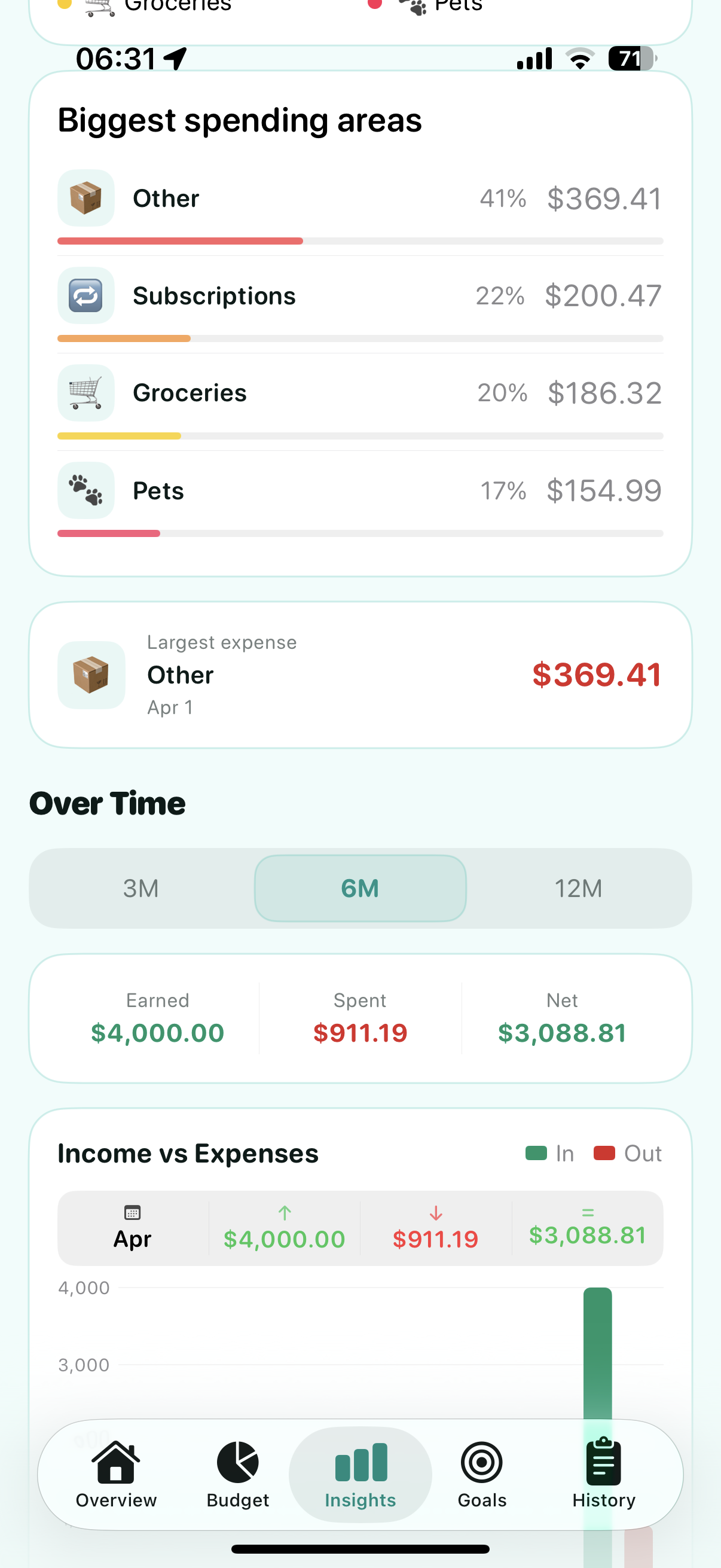The image size is (721, 1568).
Task: Click the red Out legend marker
Action: [x=605, y=1152]
